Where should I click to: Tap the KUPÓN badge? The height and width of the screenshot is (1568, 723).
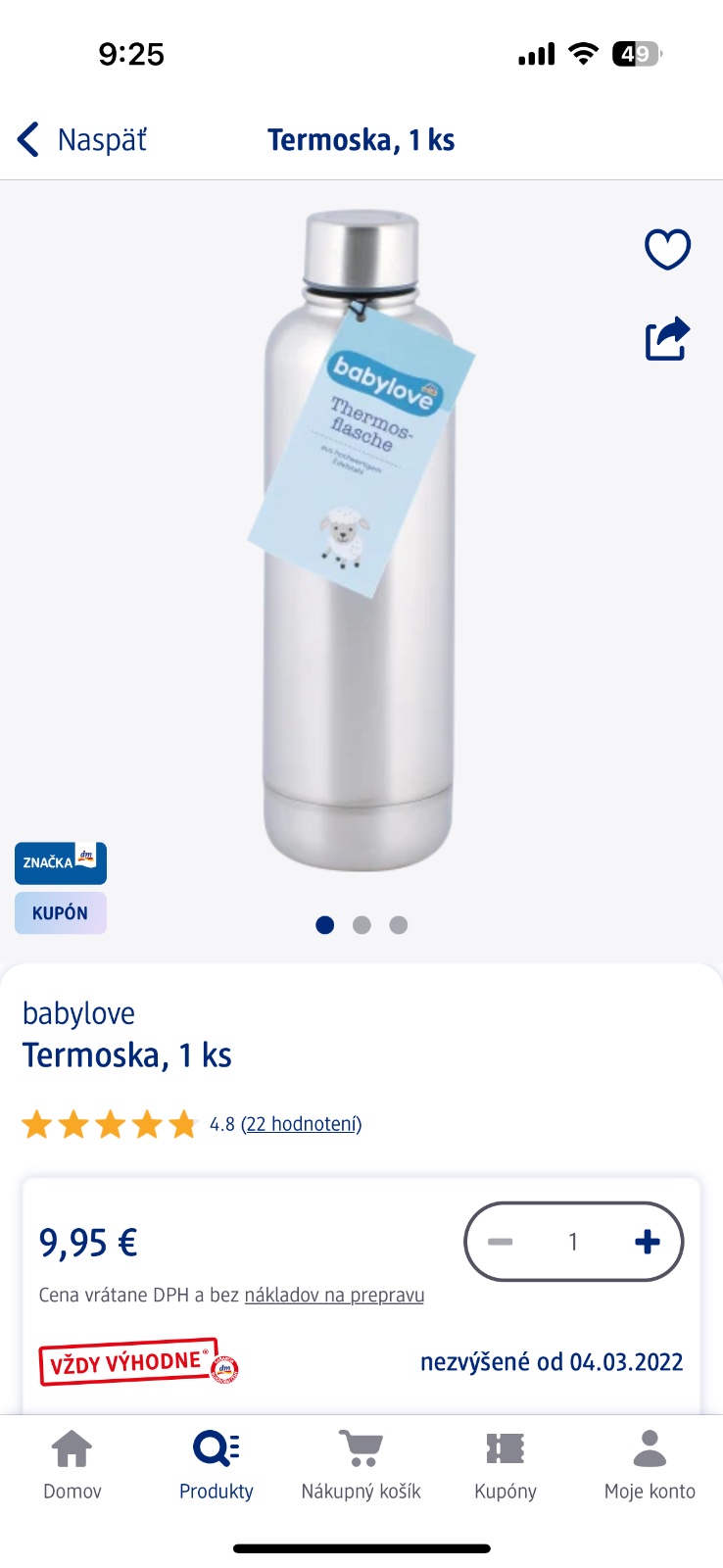pyautogui.click(x=60, y=912)
